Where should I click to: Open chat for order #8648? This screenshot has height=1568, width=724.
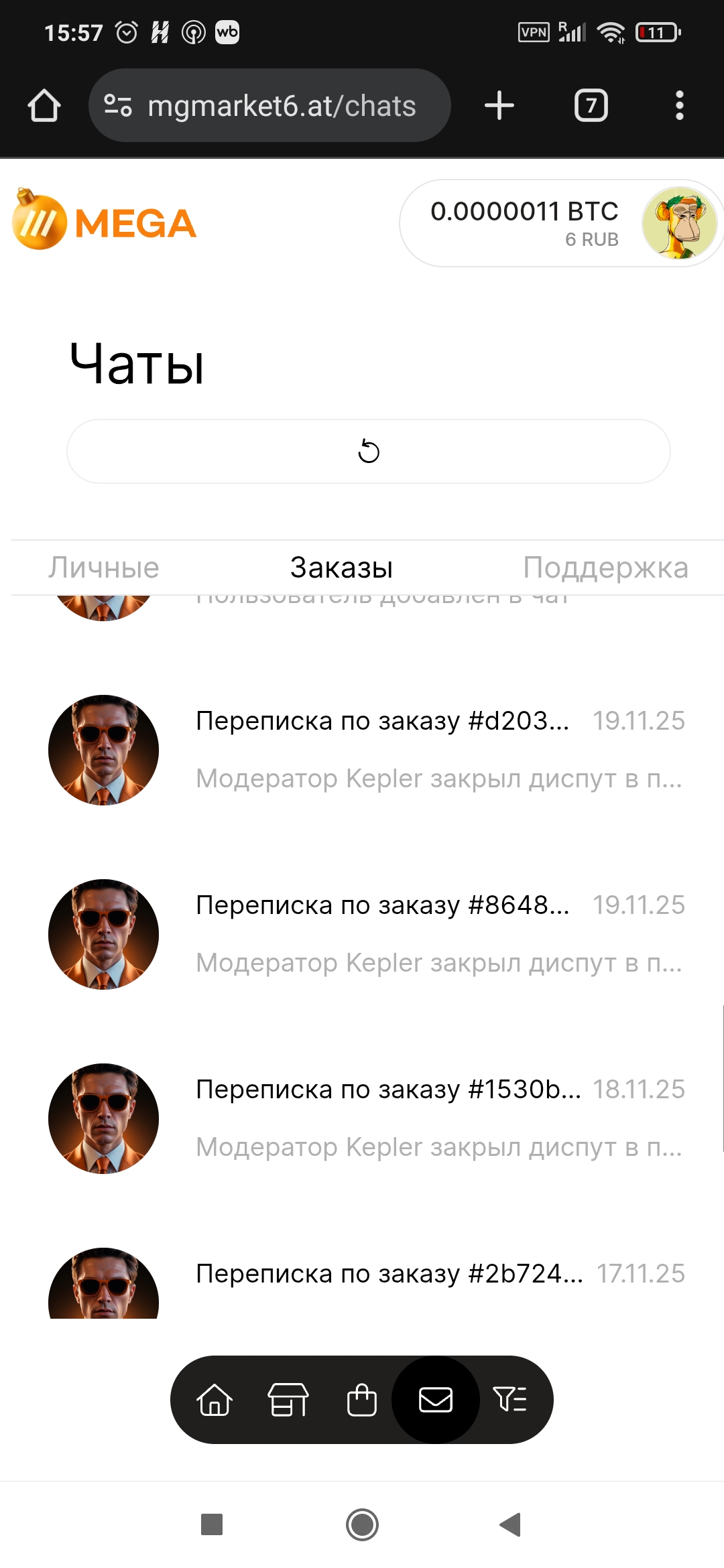382,933
